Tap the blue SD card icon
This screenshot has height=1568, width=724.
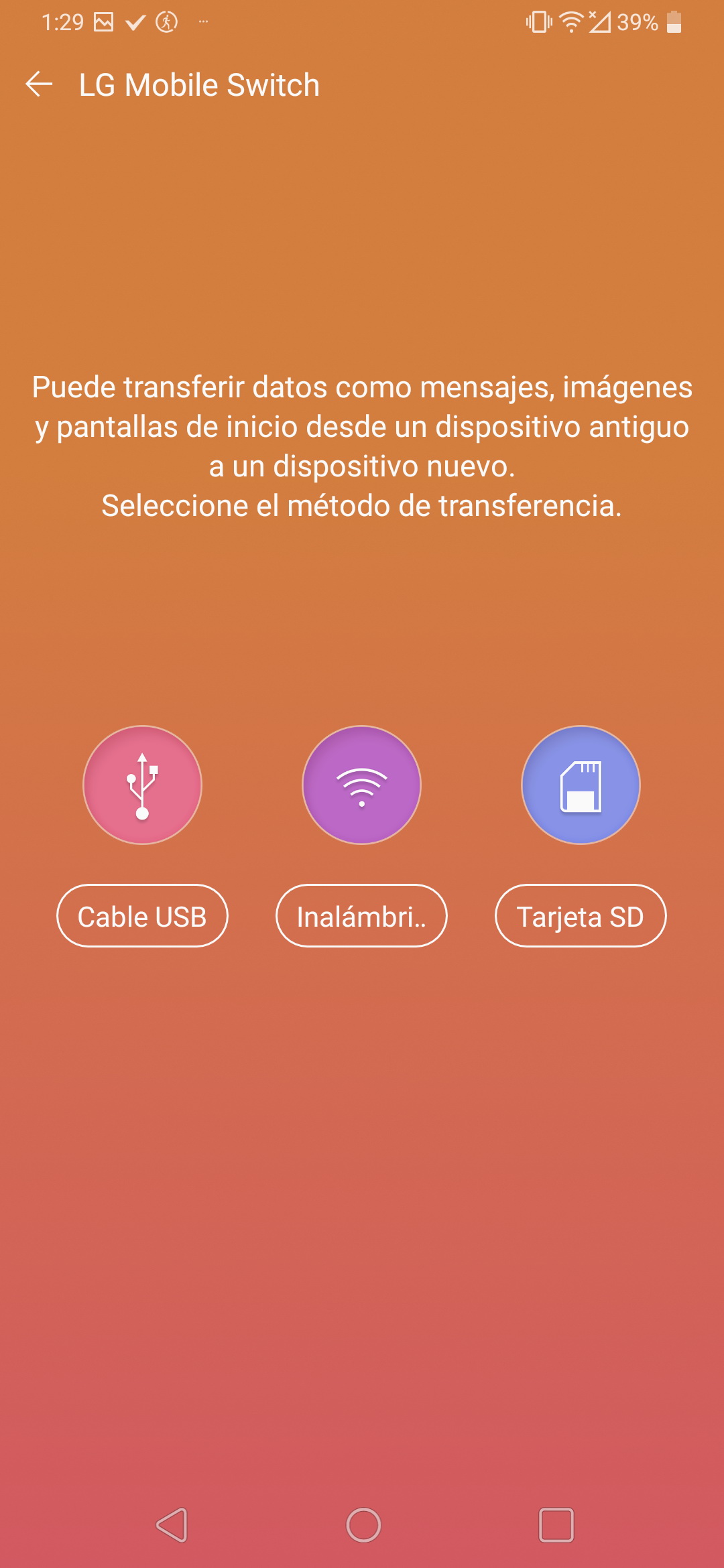[581, 785]
